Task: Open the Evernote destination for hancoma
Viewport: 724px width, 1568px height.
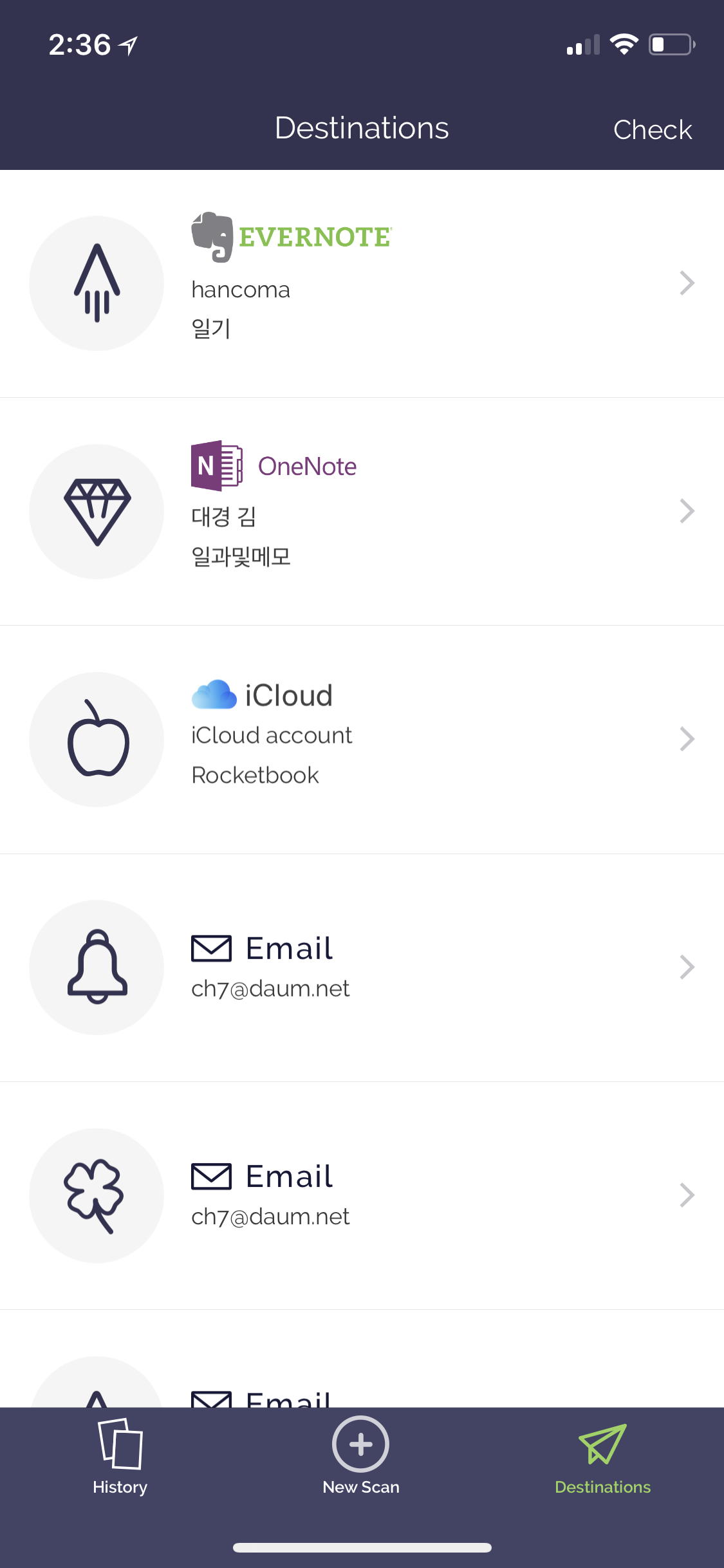Action: click(362, 284)
